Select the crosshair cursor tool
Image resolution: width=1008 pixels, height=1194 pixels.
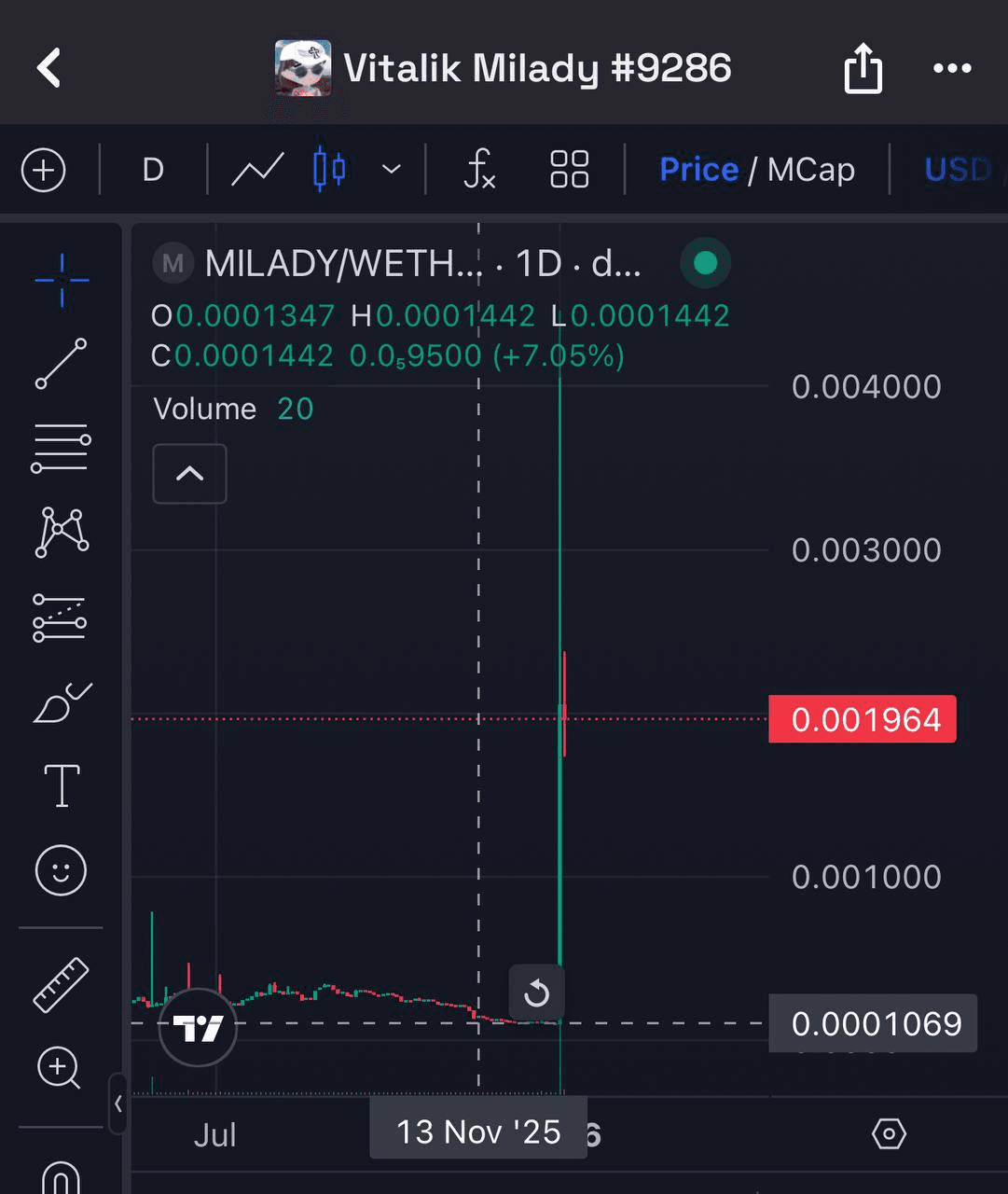coord(62,280)
